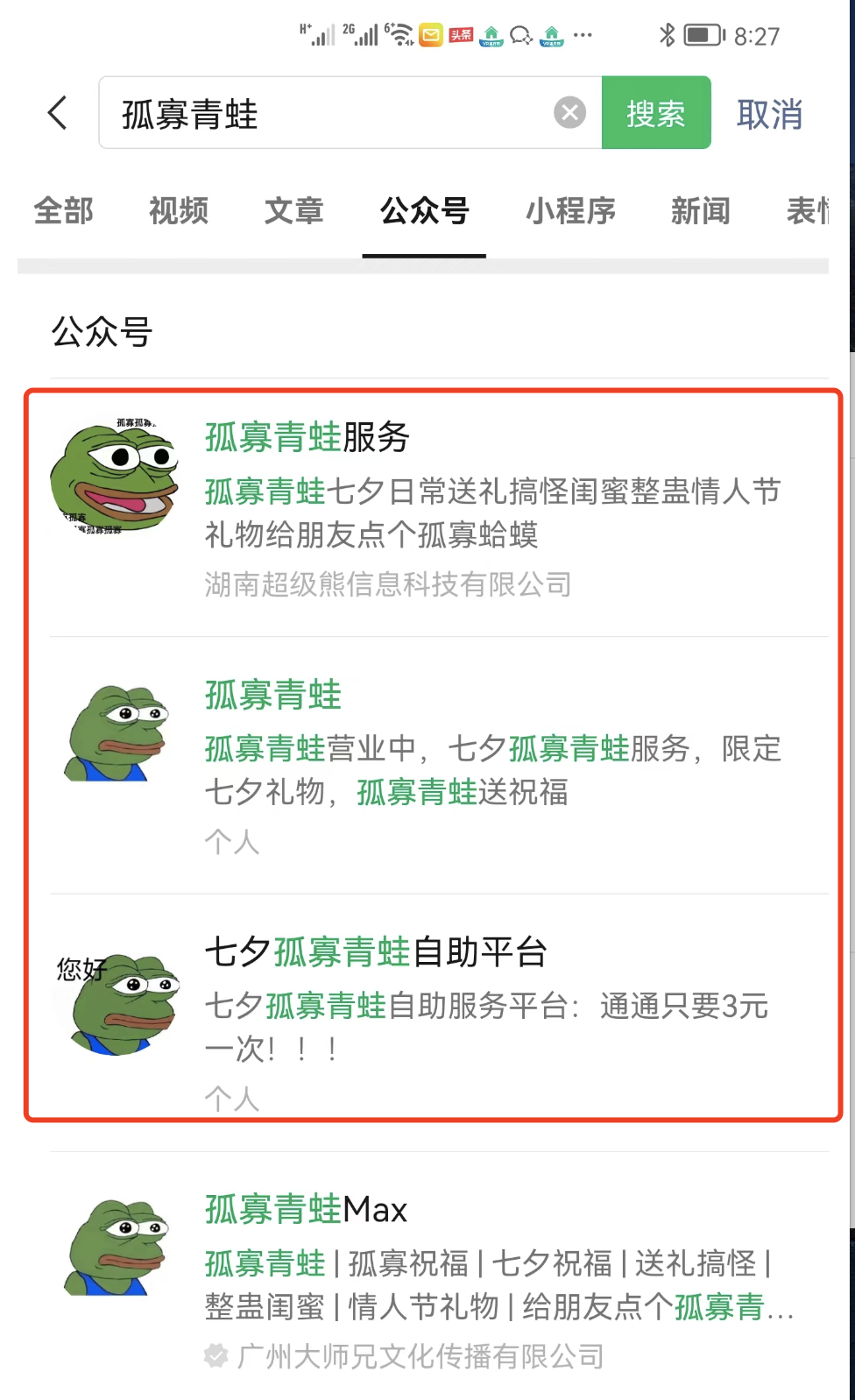
Task: Switch to the 视频 tab
Action: 179,211
